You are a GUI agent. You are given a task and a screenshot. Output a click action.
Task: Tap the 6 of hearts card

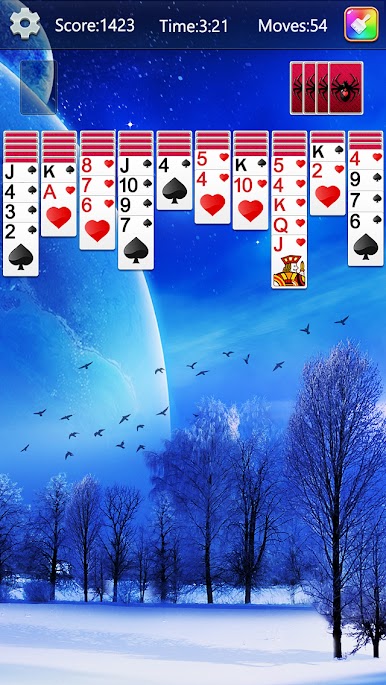tap(97, 222)
